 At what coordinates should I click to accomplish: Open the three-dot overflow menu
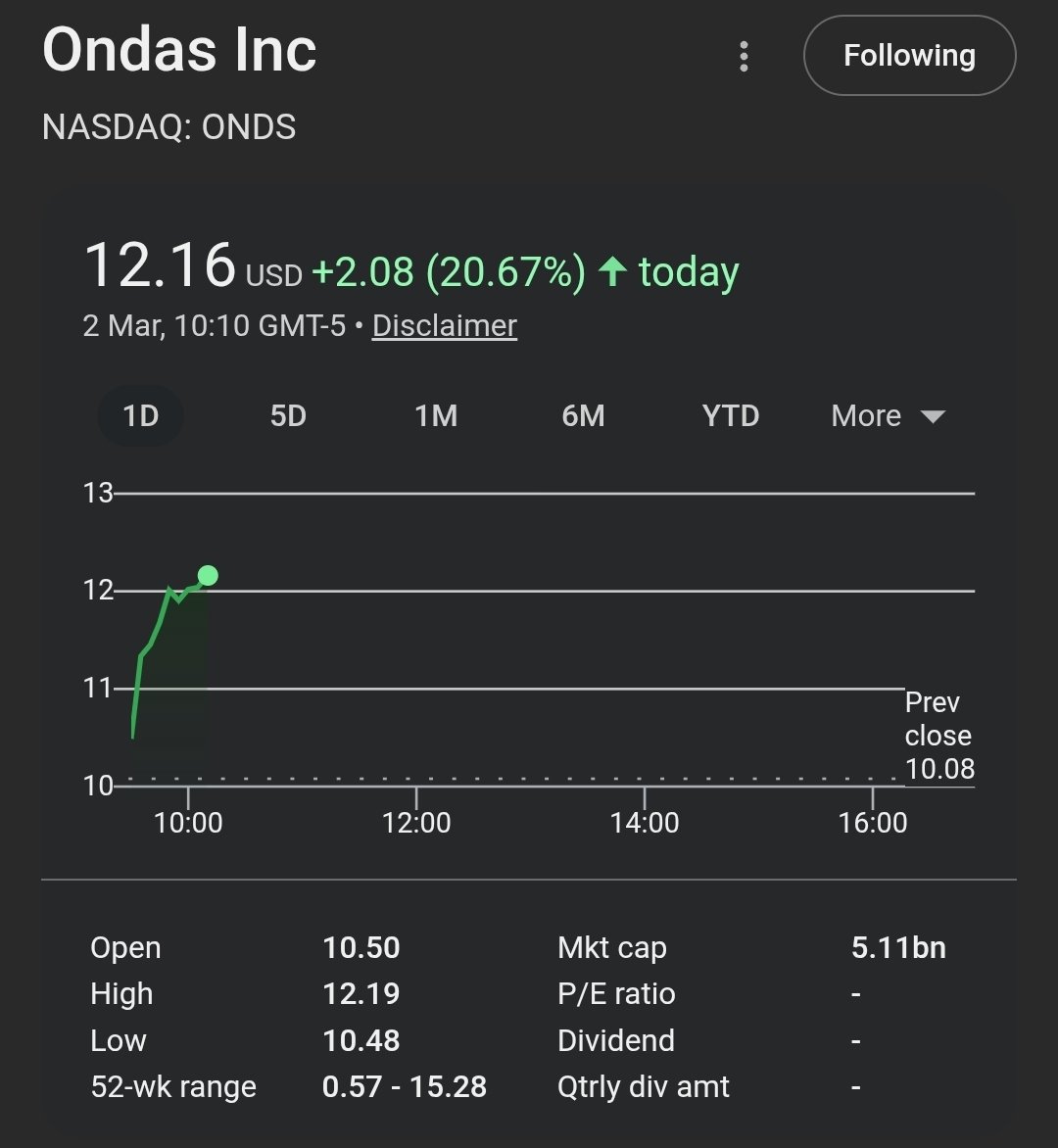point(744,57)
